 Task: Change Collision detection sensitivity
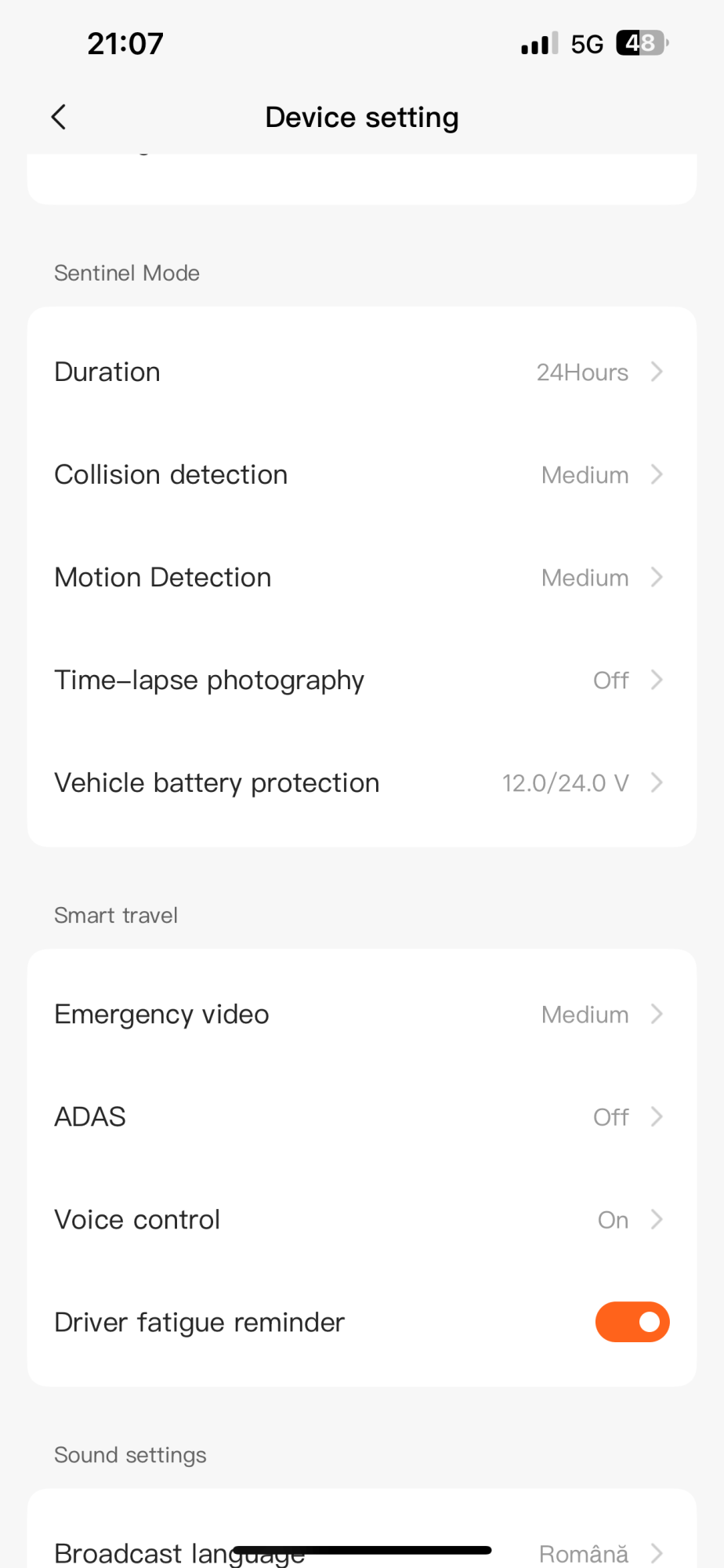361,474
